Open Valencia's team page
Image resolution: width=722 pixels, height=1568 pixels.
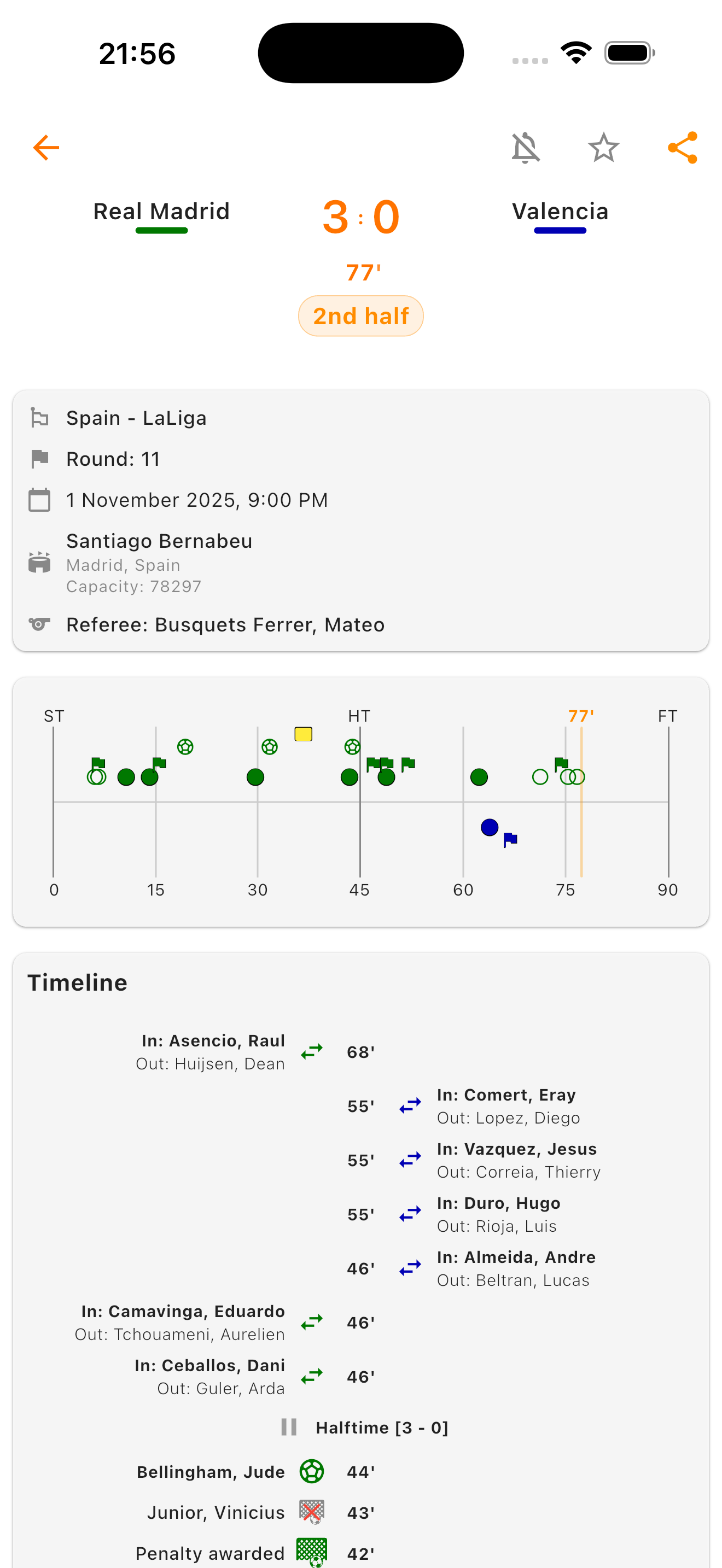pos(560,211)
